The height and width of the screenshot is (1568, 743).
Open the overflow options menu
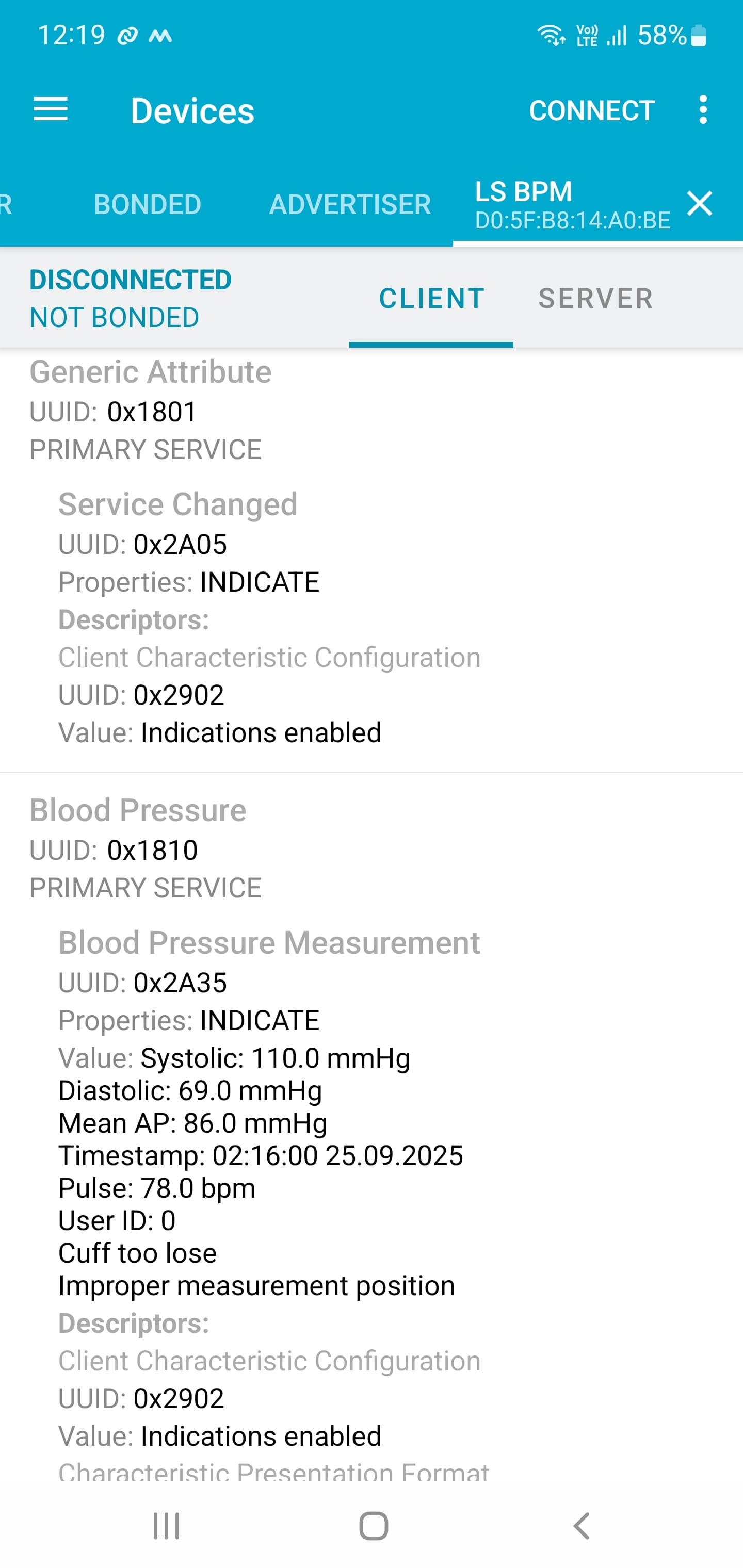(x=703, y=110)
